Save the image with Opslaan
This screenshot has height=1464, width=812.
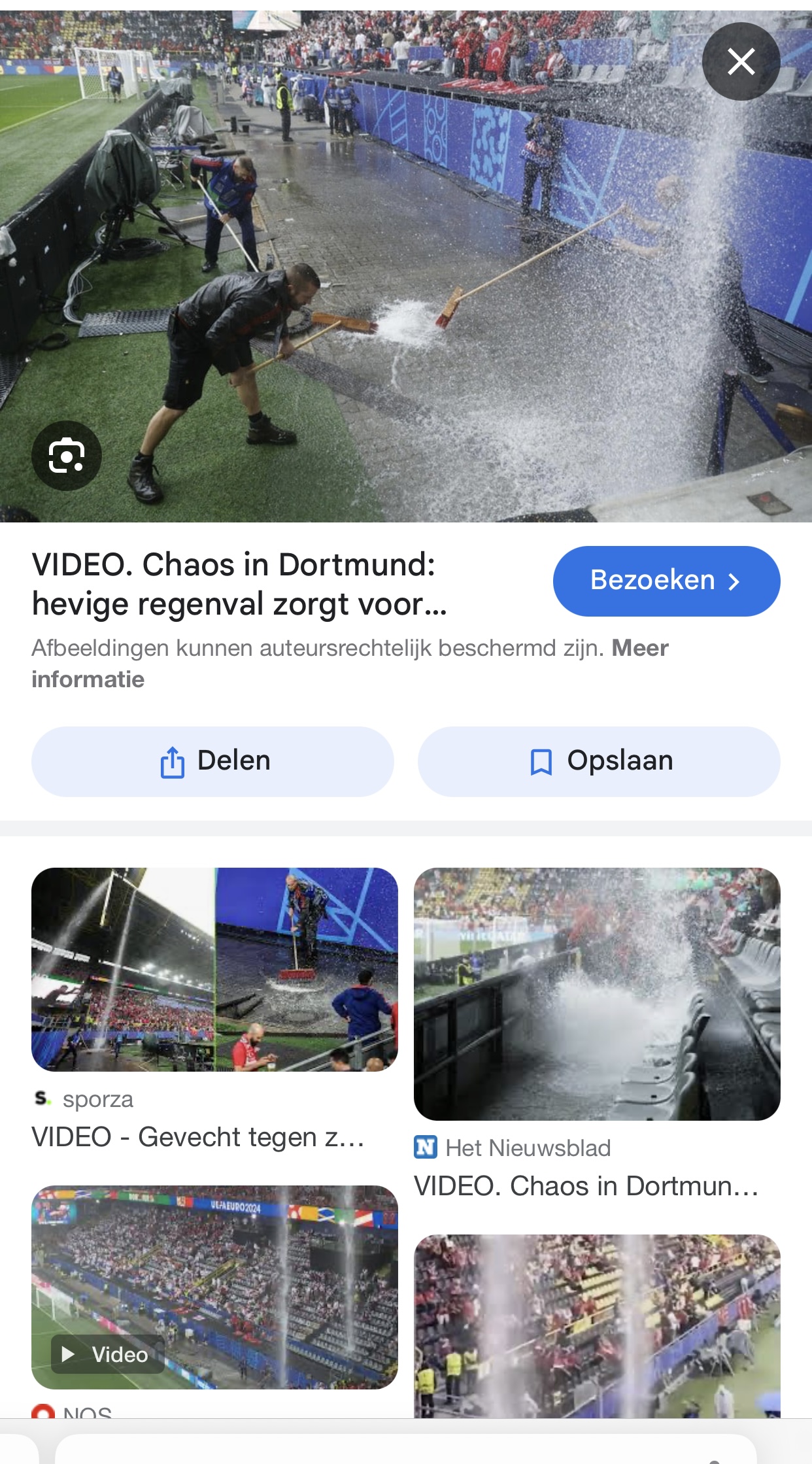pos(599,761)
